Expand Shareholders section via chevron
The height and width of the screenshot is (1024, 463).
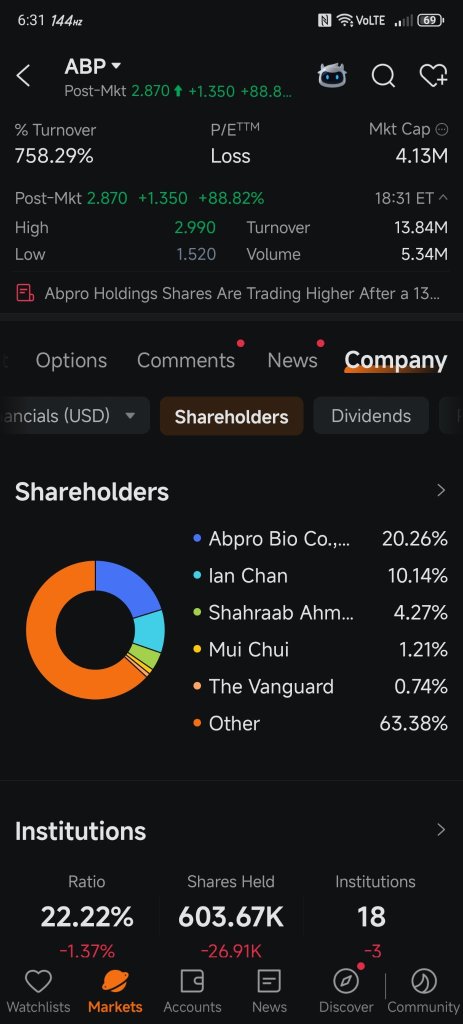441,490
